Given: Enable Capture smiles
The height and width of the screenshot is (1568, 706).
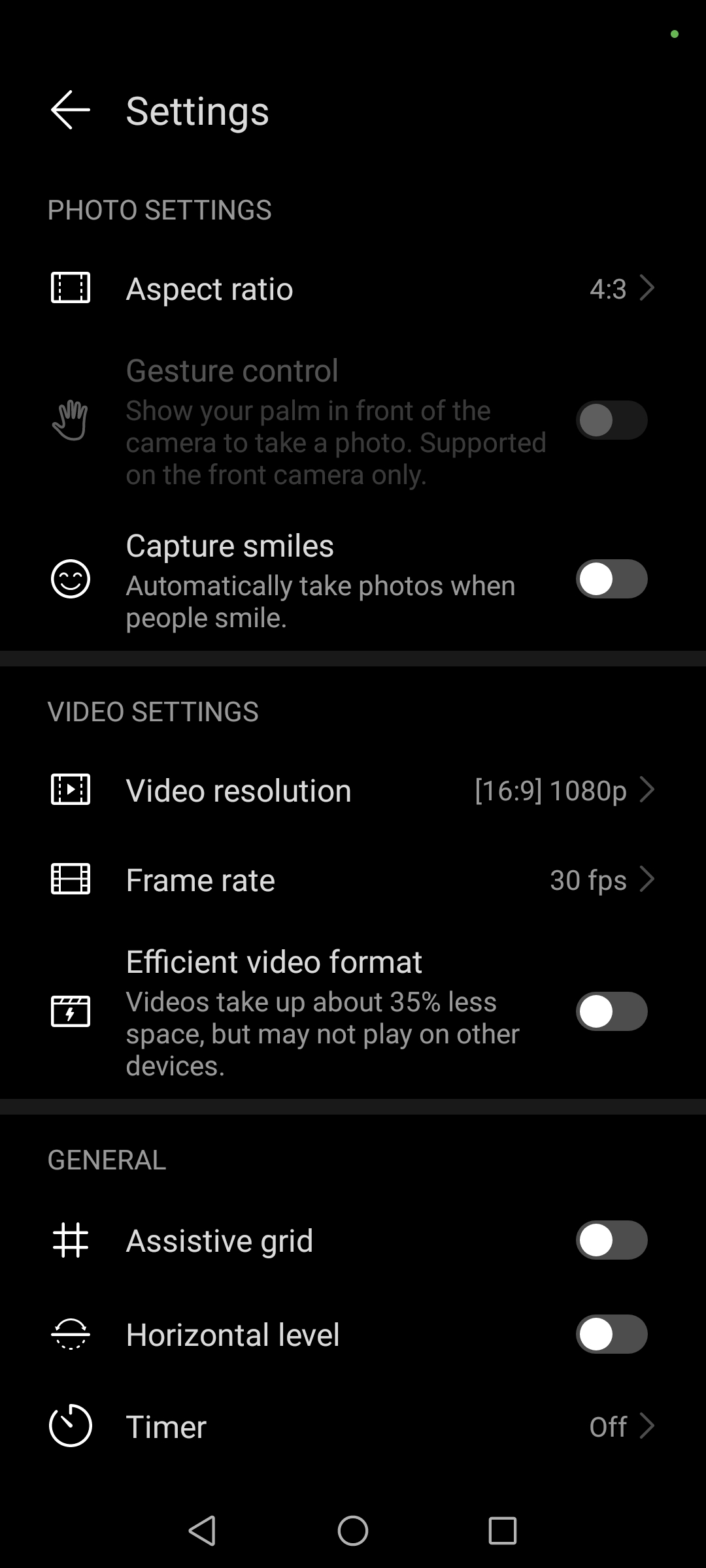Looking at the screenshot, I should point(611,580).
